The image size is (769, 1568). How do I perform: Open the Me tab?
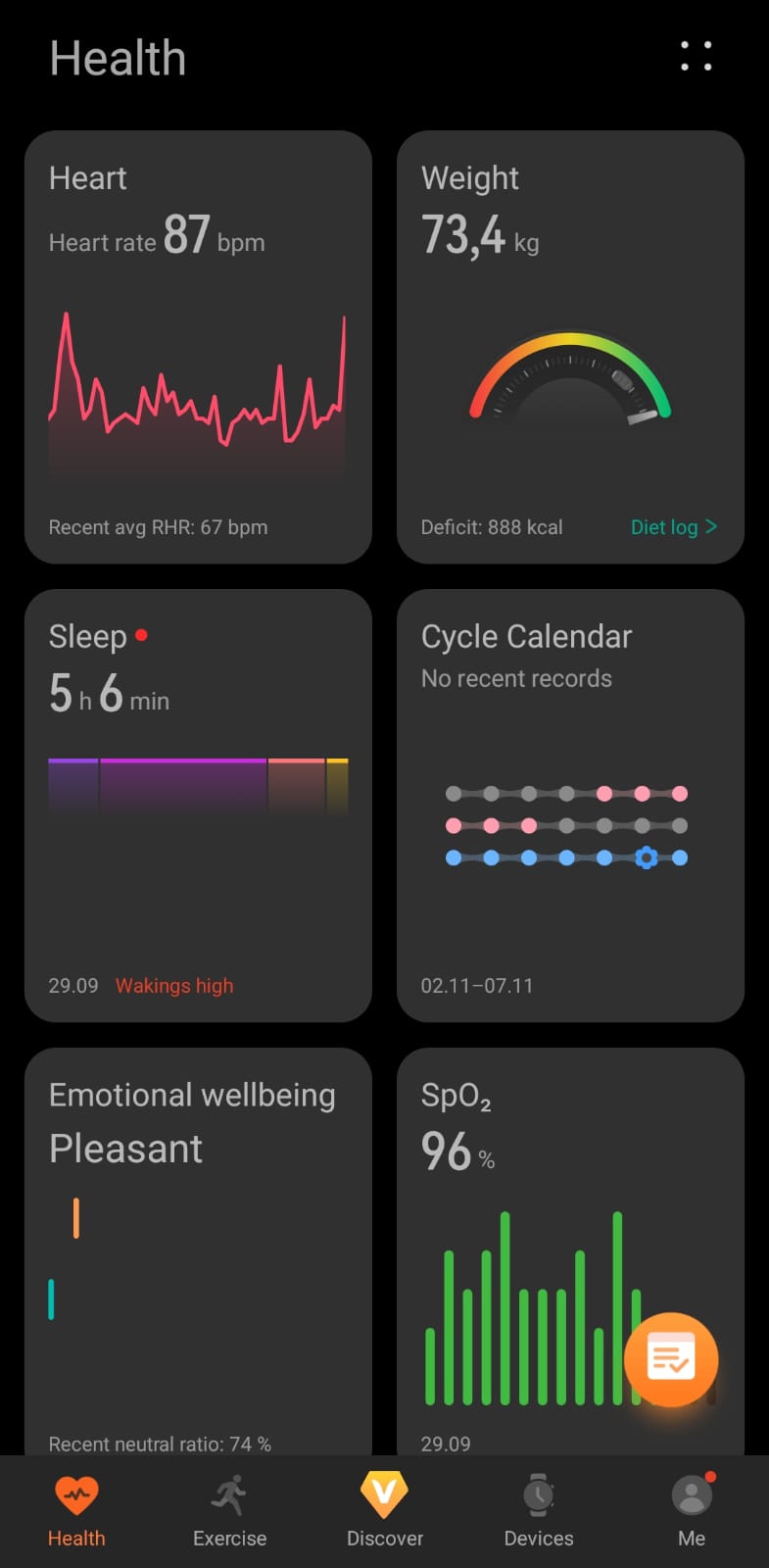[x=692, y=1511]
